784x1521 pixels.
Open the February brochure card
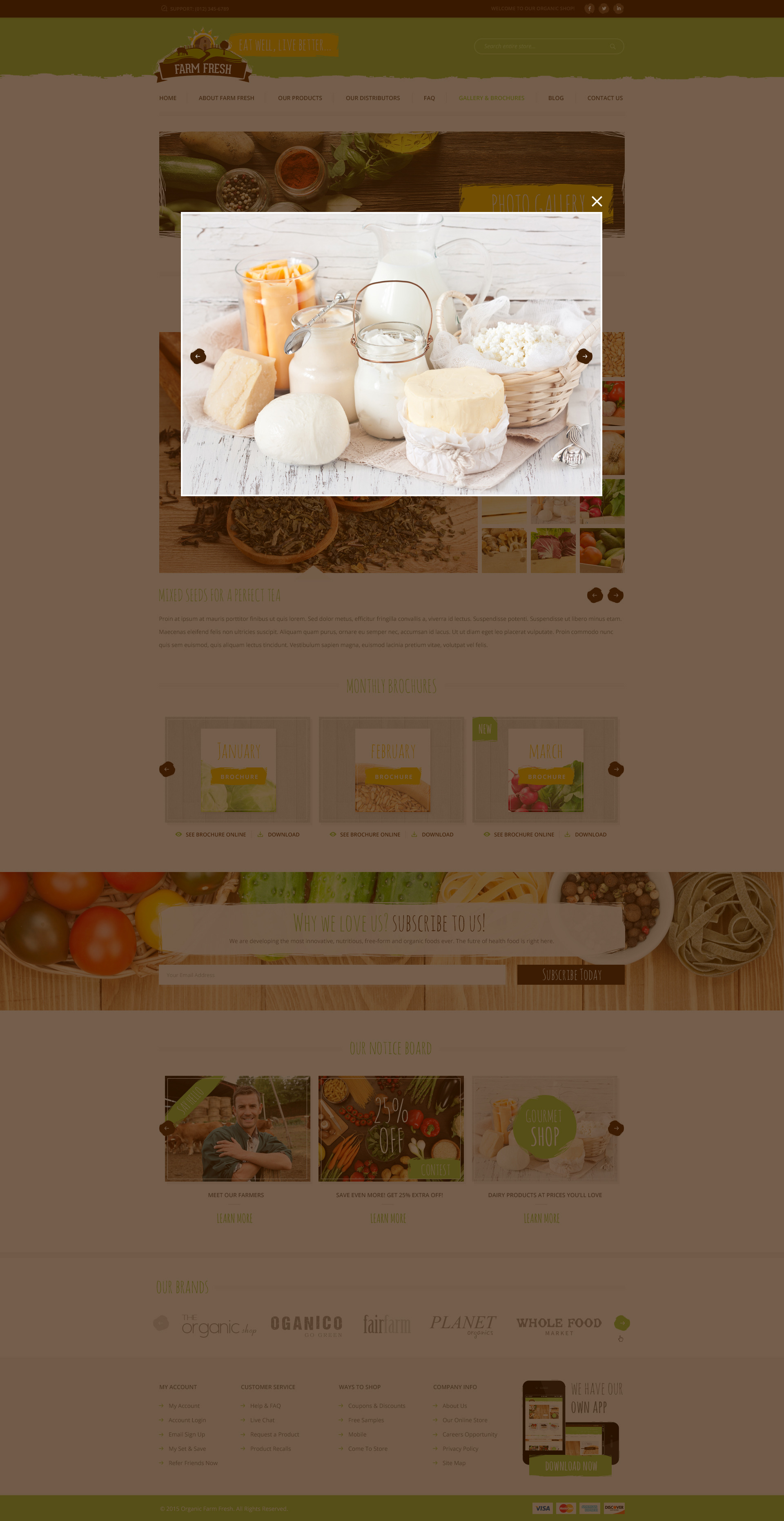(392, 769)
